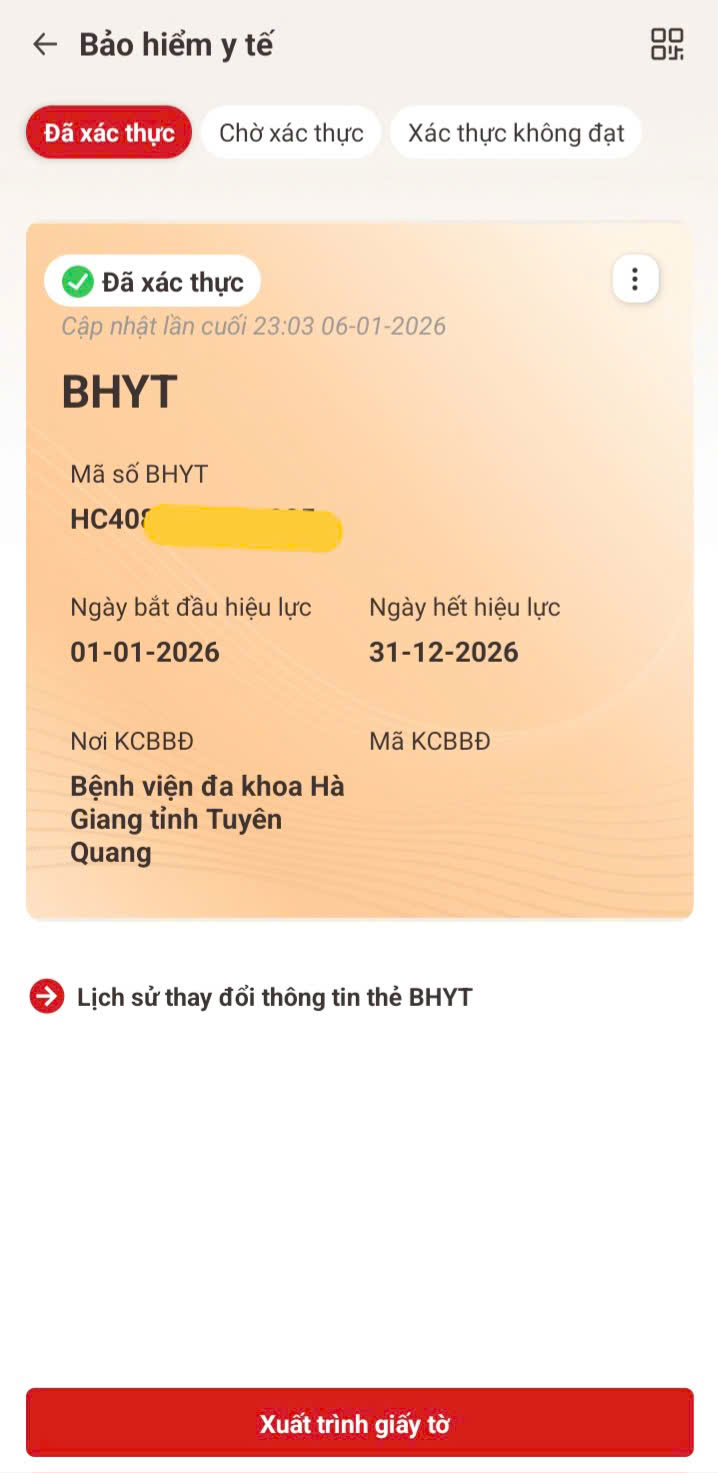The width and height of the screenshot is (718, 1473).
Task: Switch to Xác thực không đạt tab
Action: coord(516,133)
